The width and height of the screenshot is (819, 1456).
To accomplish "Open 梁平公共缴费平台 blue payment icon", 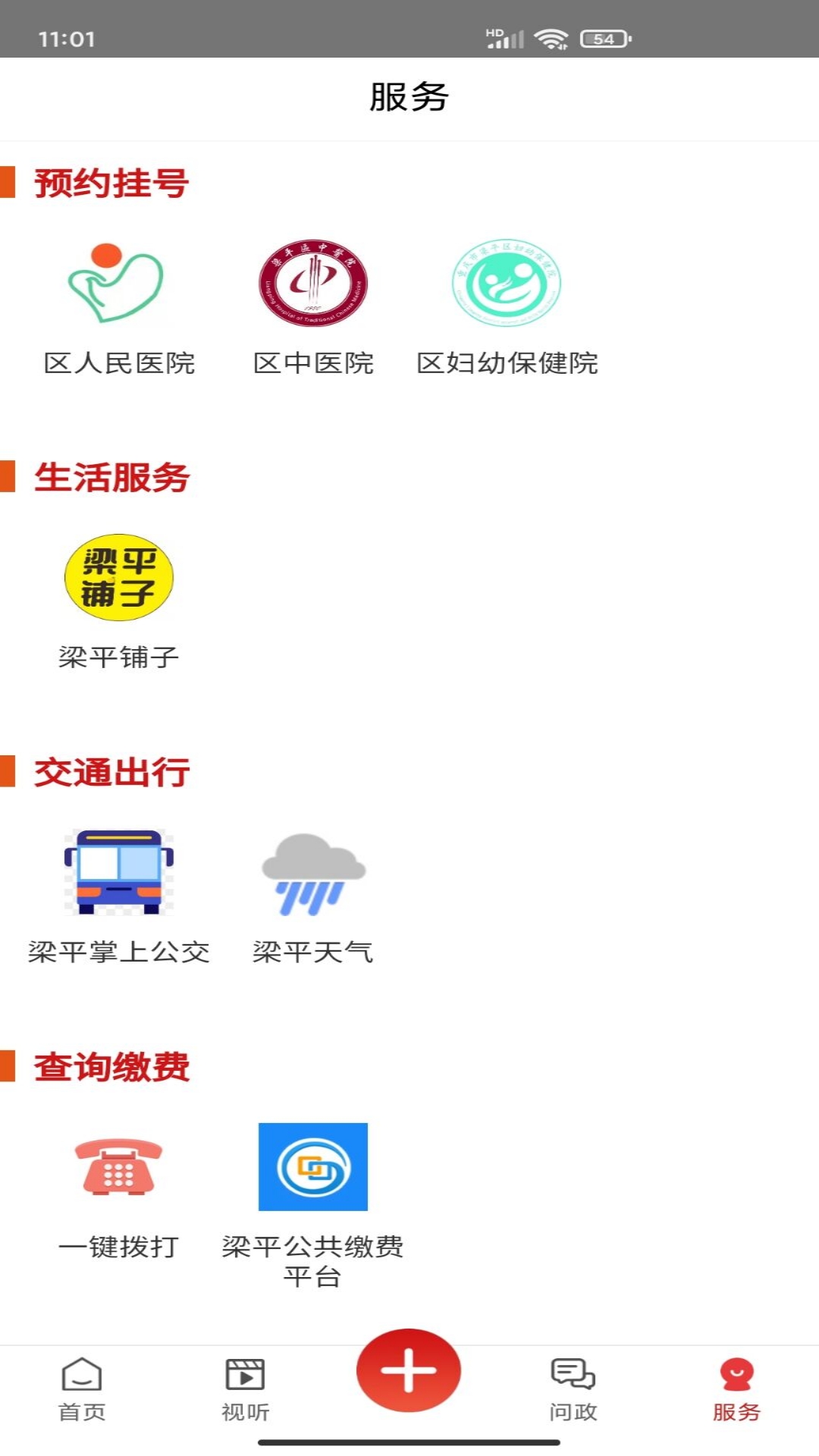I will coord(312,1168).
